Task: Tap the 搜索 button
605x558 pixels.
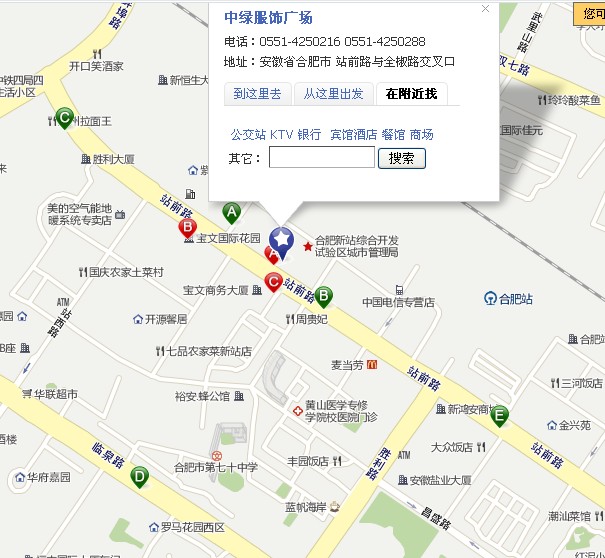Action: click(x=401, y=158)
